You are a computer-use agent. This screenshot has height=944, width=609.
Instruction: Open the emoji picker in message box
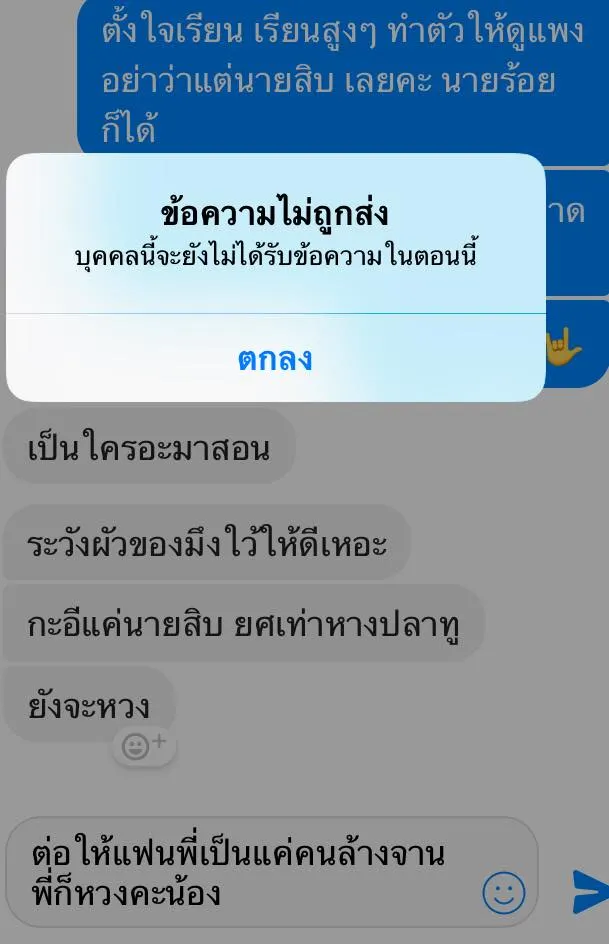pos(503,892)
